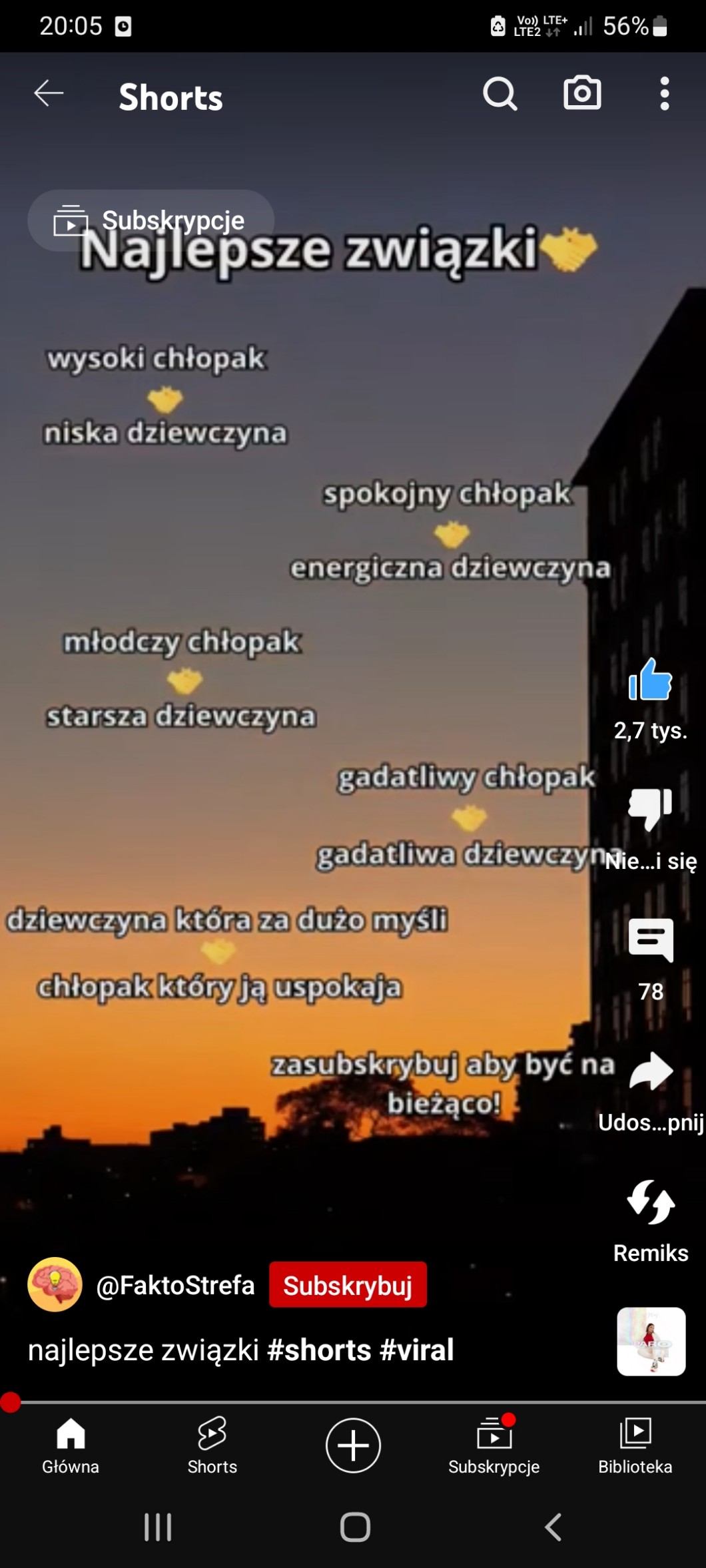
Task: Tap the system home button
Action: [x=355, y=1527]
